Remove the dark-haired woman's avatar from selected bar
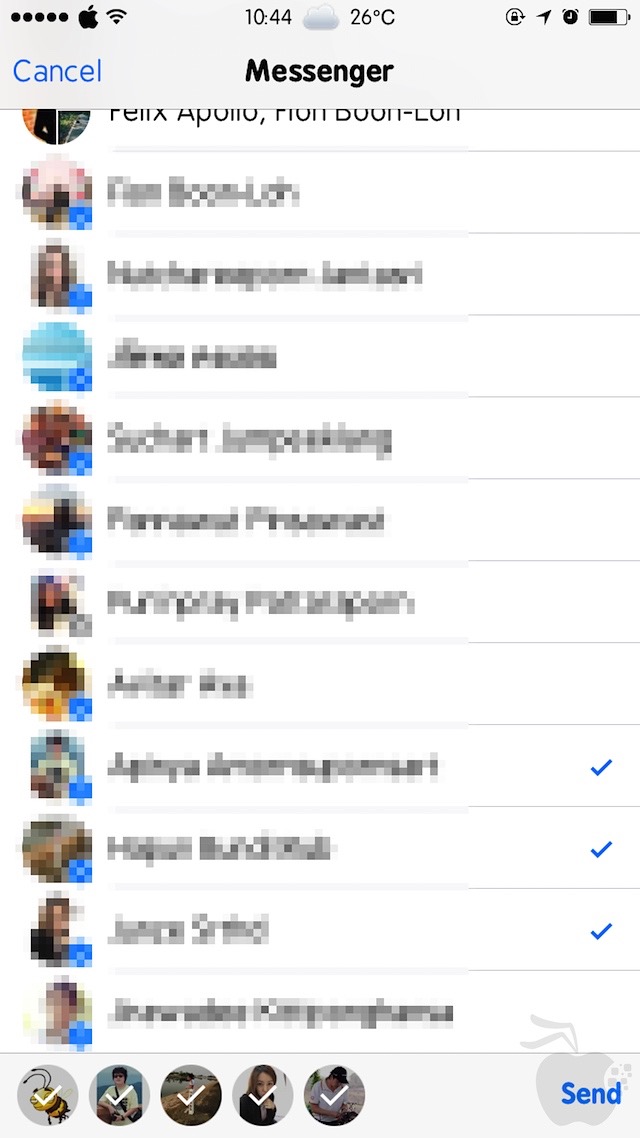This screenshot has height=1138, width=640. tap(262, 1095)
